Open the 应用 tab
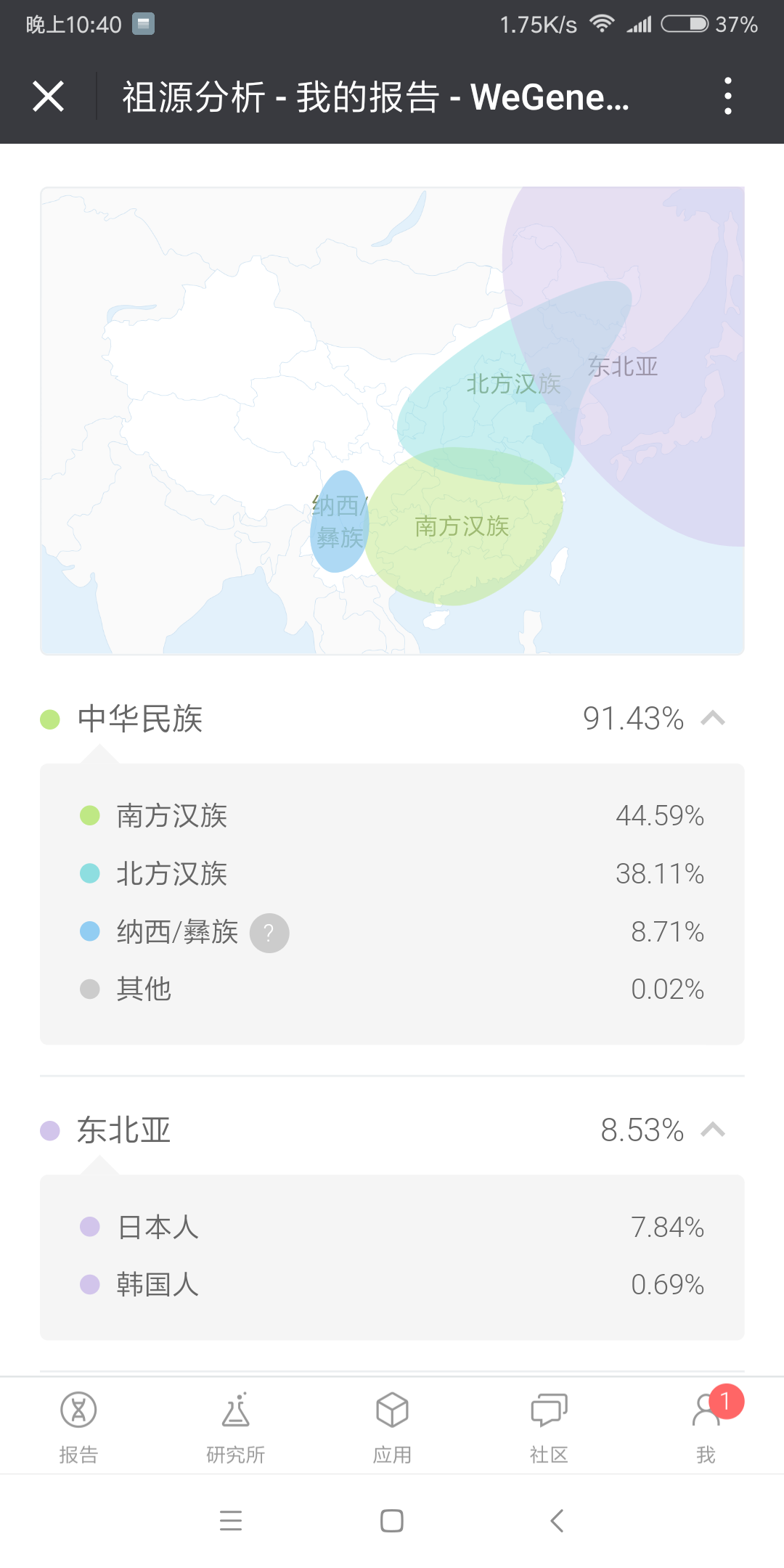The image size is (784, 1568). pyautogui.click(x=392, y=1427)
